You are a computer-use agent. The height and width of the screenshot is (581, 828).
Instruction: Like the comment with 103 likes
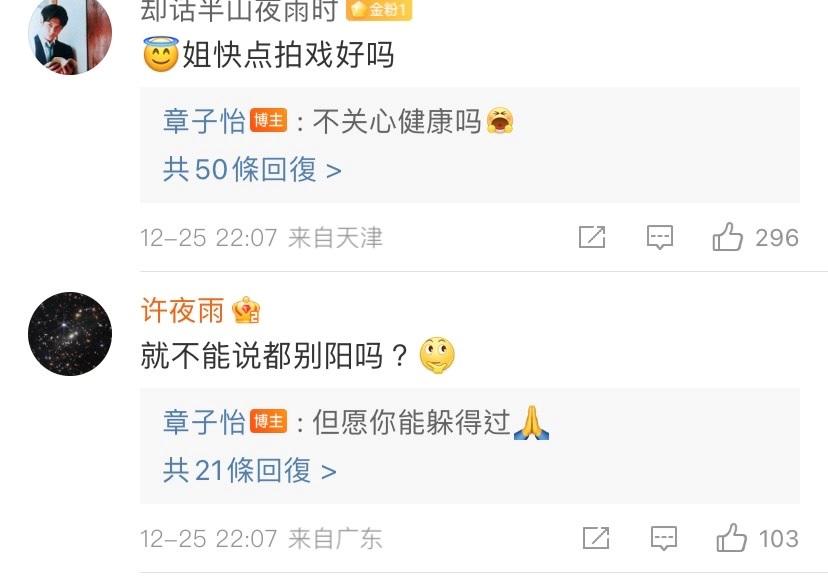732,539
